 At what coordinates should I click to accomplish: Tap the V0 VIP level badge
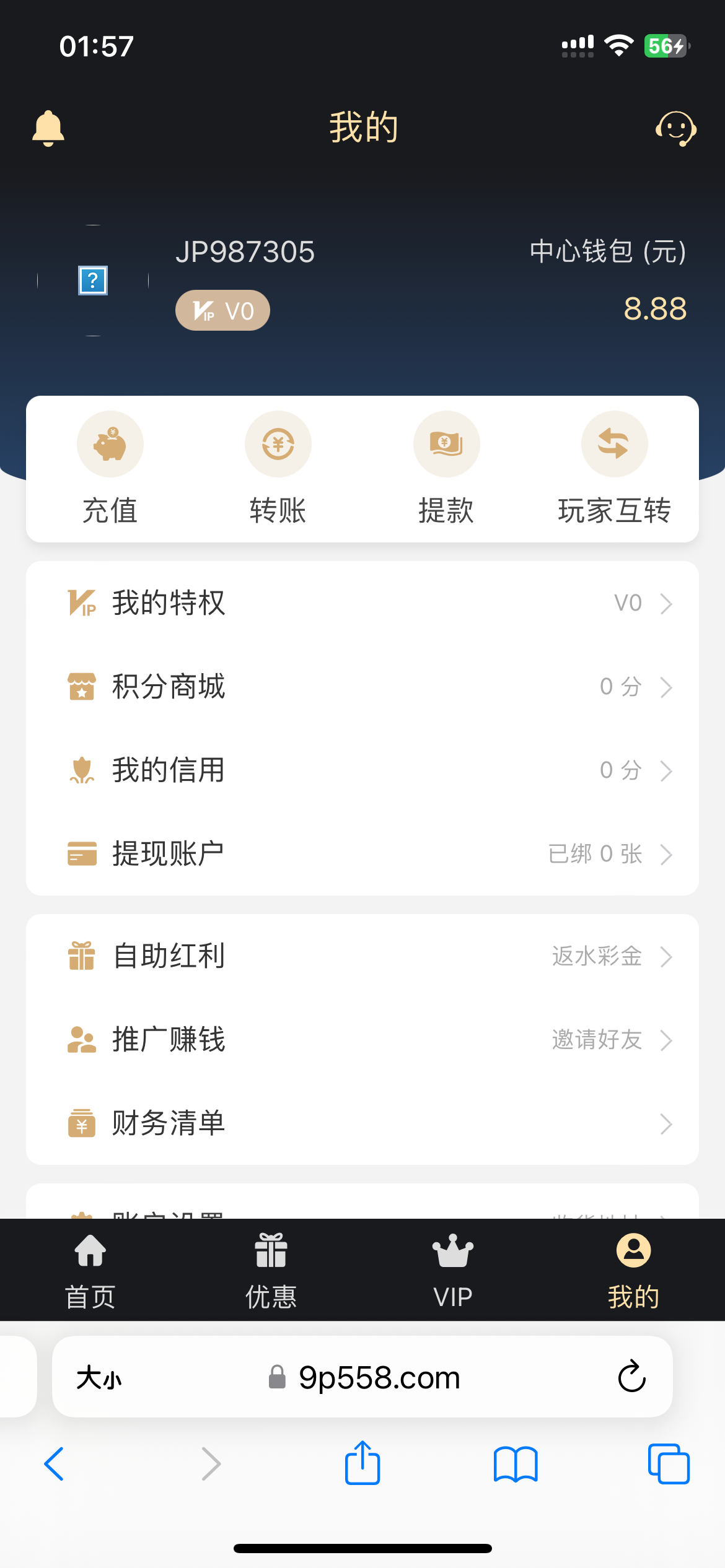click(x=222, y=310)
